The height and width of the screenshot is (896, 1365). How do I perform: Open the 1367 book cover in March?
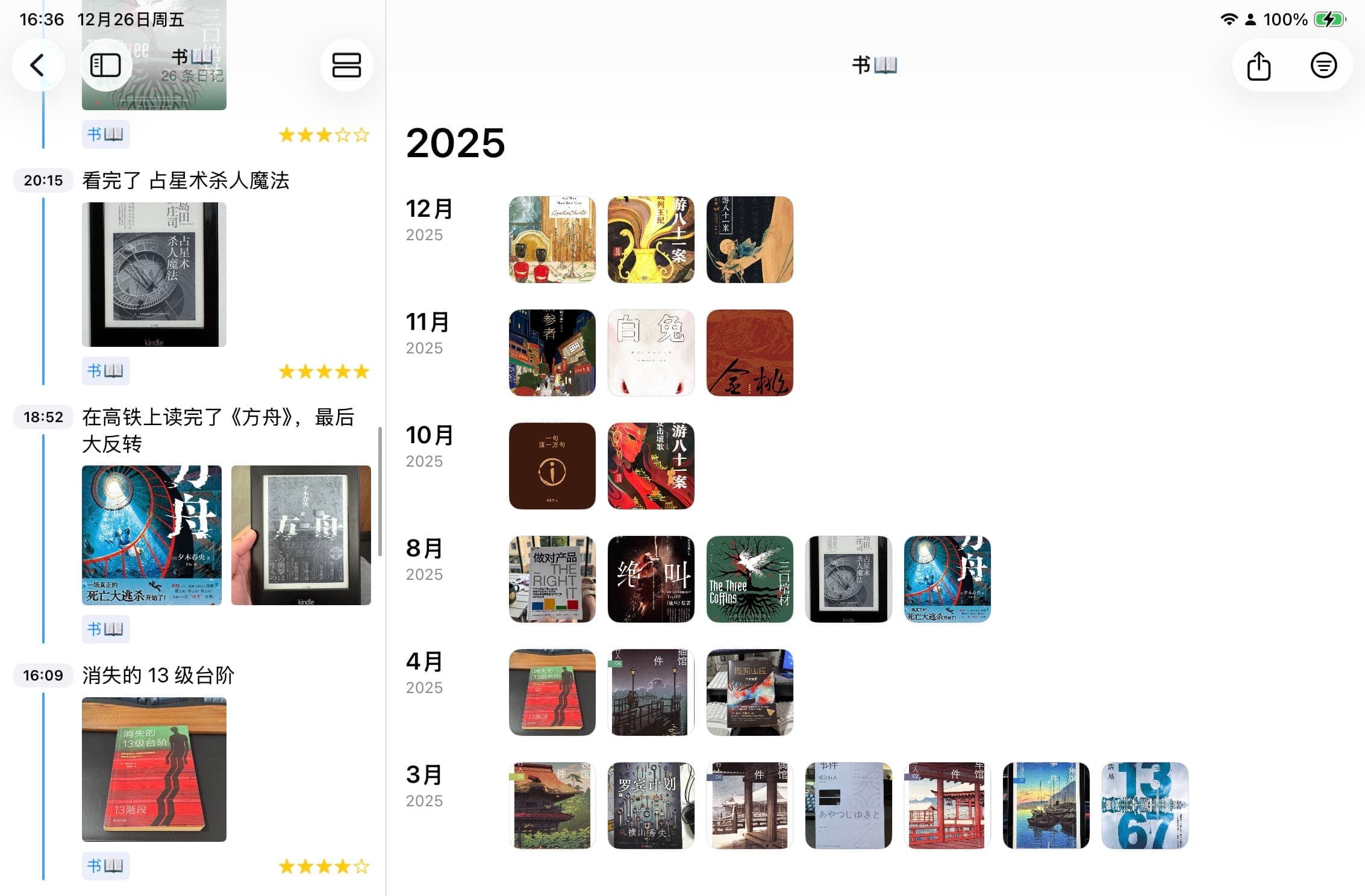1145,806
